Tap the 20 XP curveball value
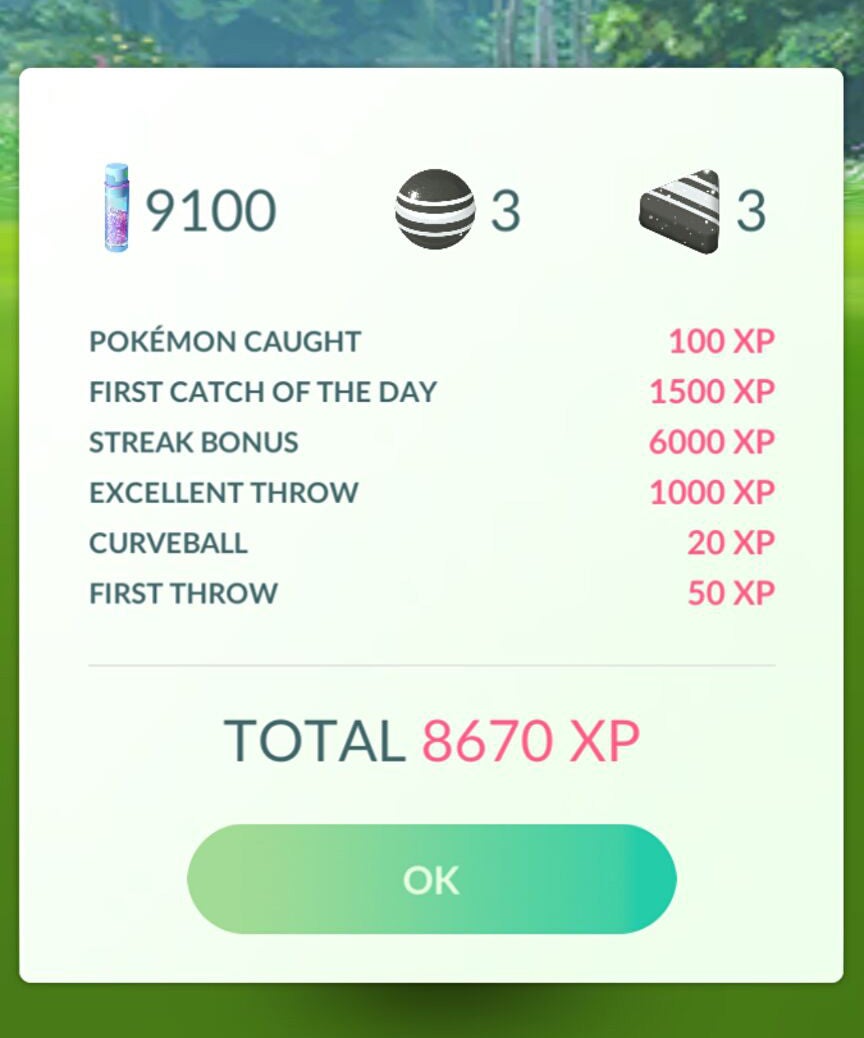864x1038 pixels. (x=730, y=542)
